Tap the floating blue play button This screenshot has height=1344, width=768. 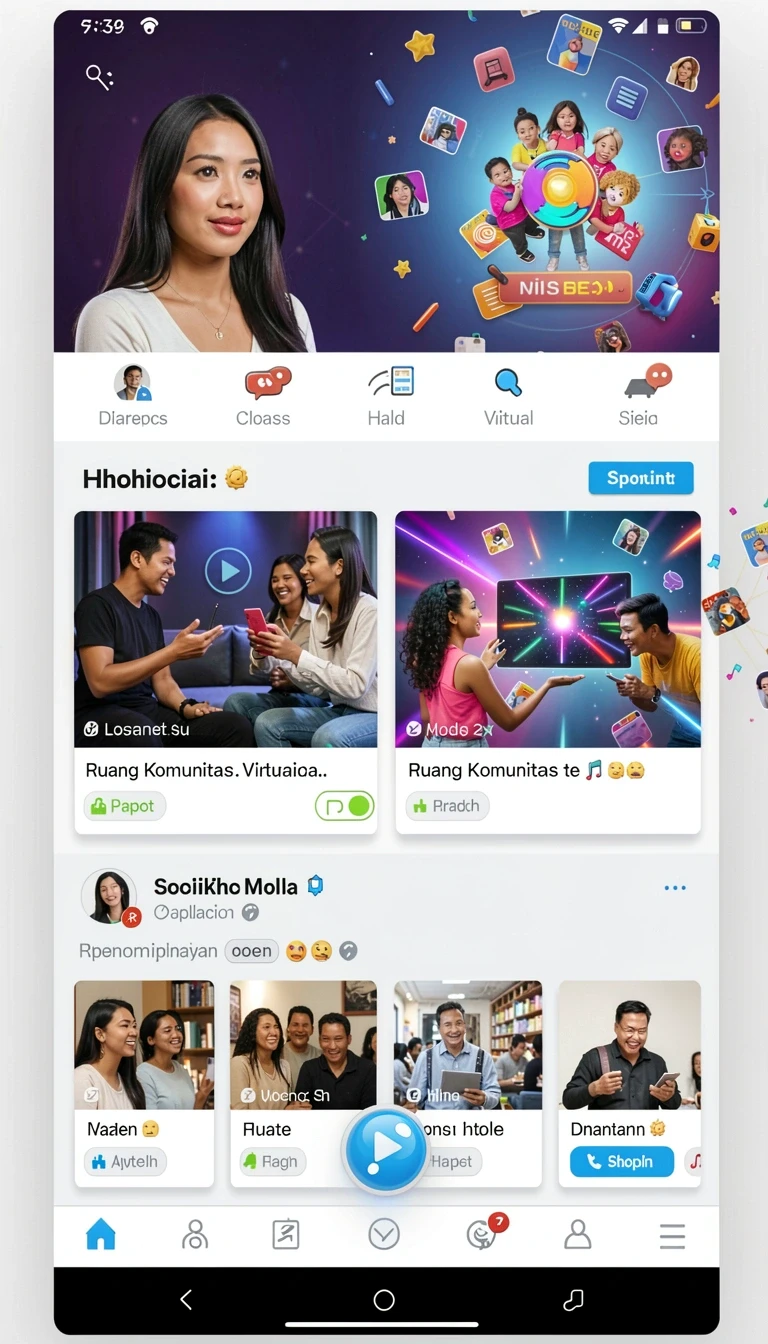click(386, 1150)
